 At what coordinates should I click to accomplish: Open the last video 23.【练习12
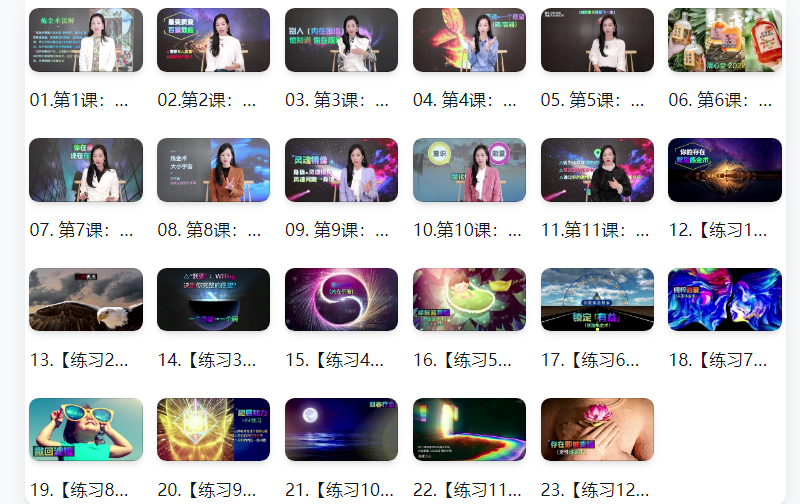coord(597,429)
